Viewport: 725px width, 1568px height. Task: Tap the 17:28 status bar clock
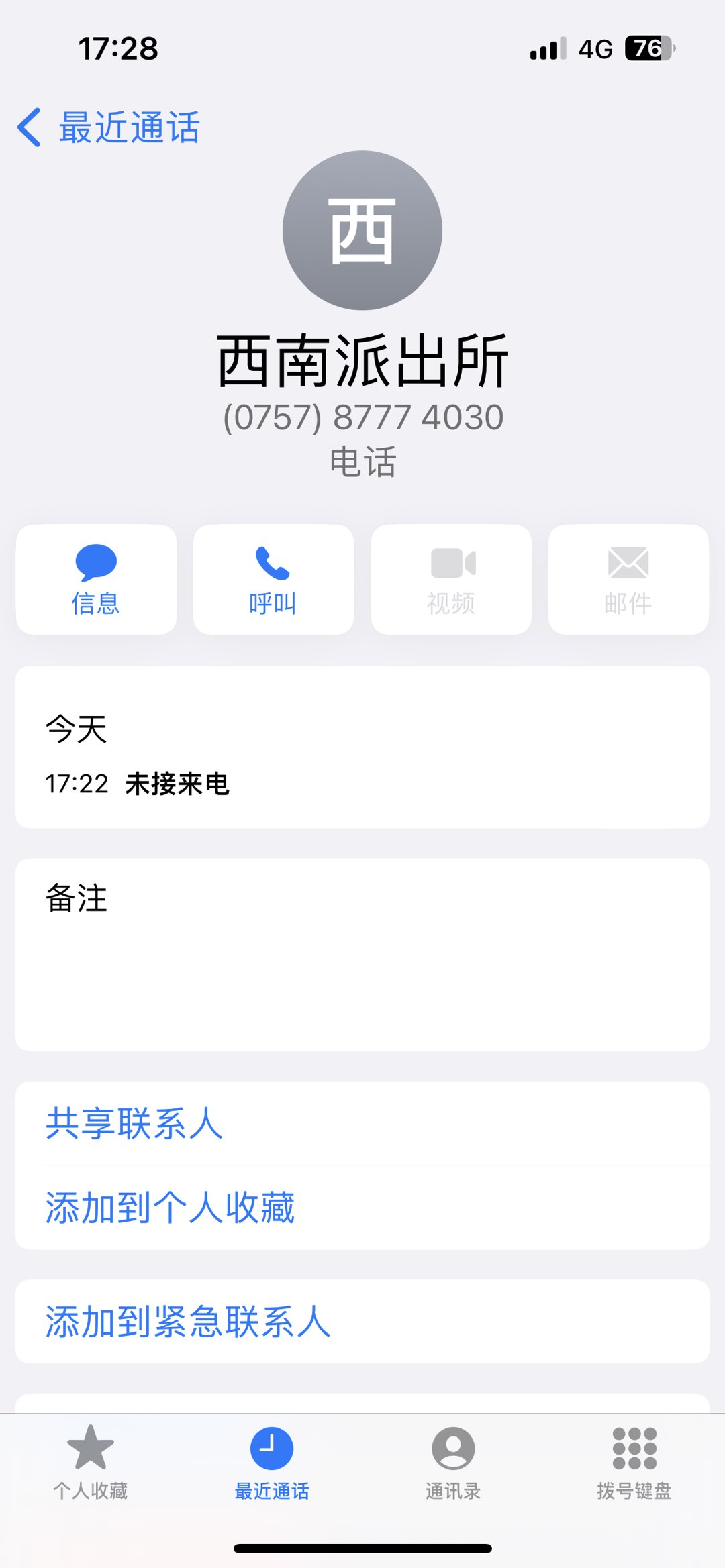pos(118,48)
